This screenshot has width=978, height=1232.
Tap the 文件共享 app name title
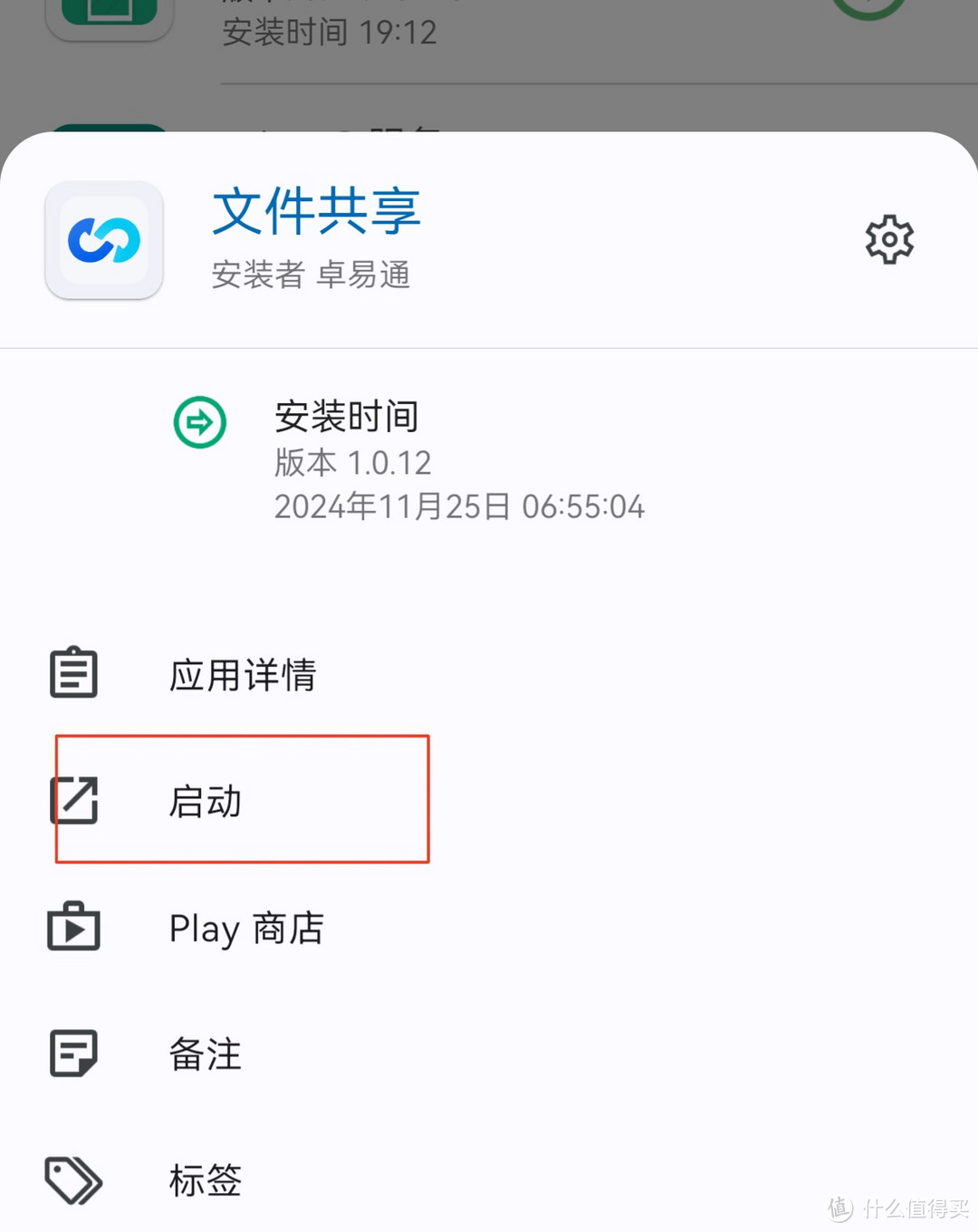click(316, 211)
